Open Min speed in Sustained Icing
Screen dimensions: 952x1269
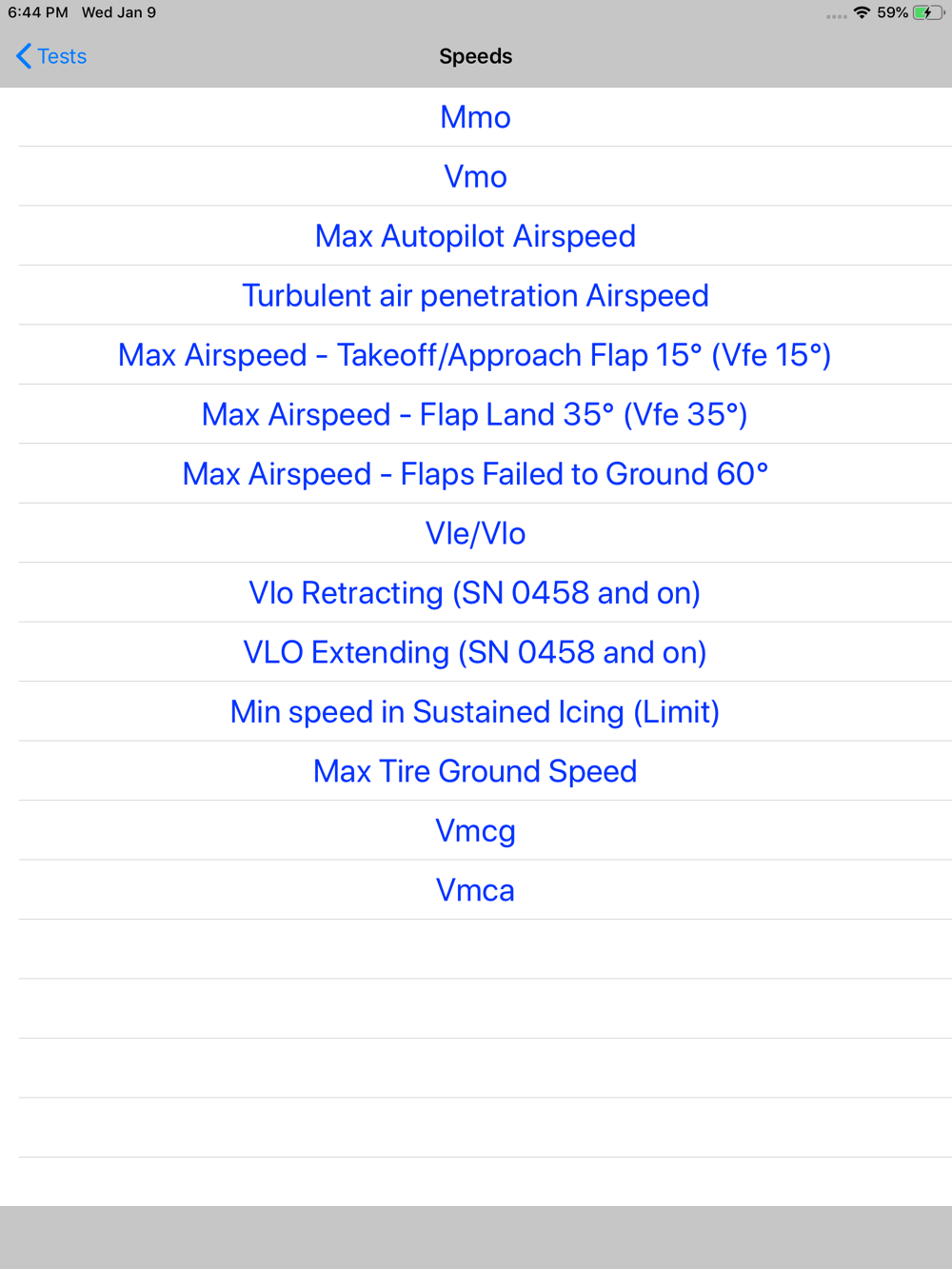pos(476,712)
